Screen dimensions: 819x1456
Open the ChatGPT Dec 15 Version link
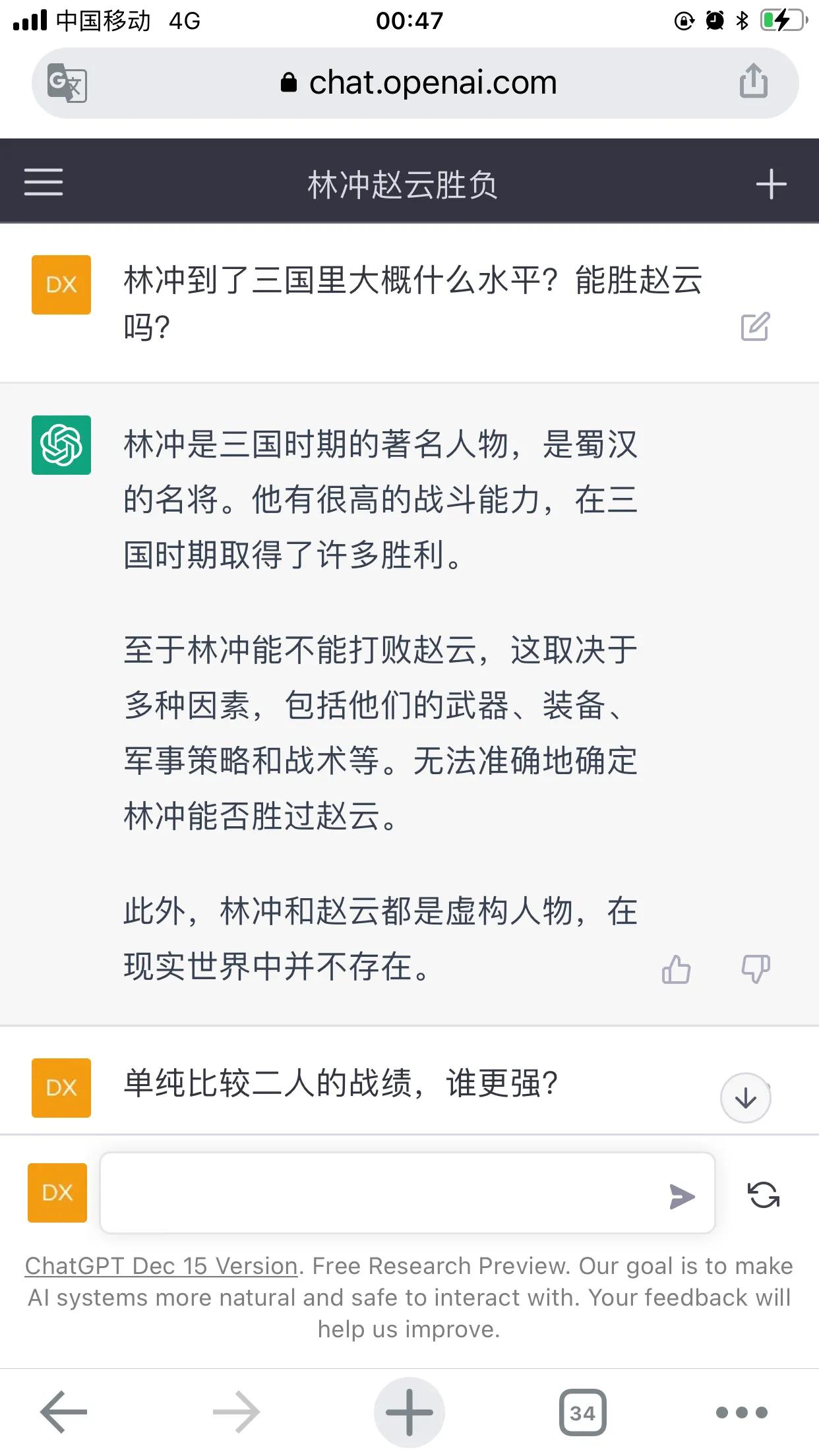coord(161,1266)
